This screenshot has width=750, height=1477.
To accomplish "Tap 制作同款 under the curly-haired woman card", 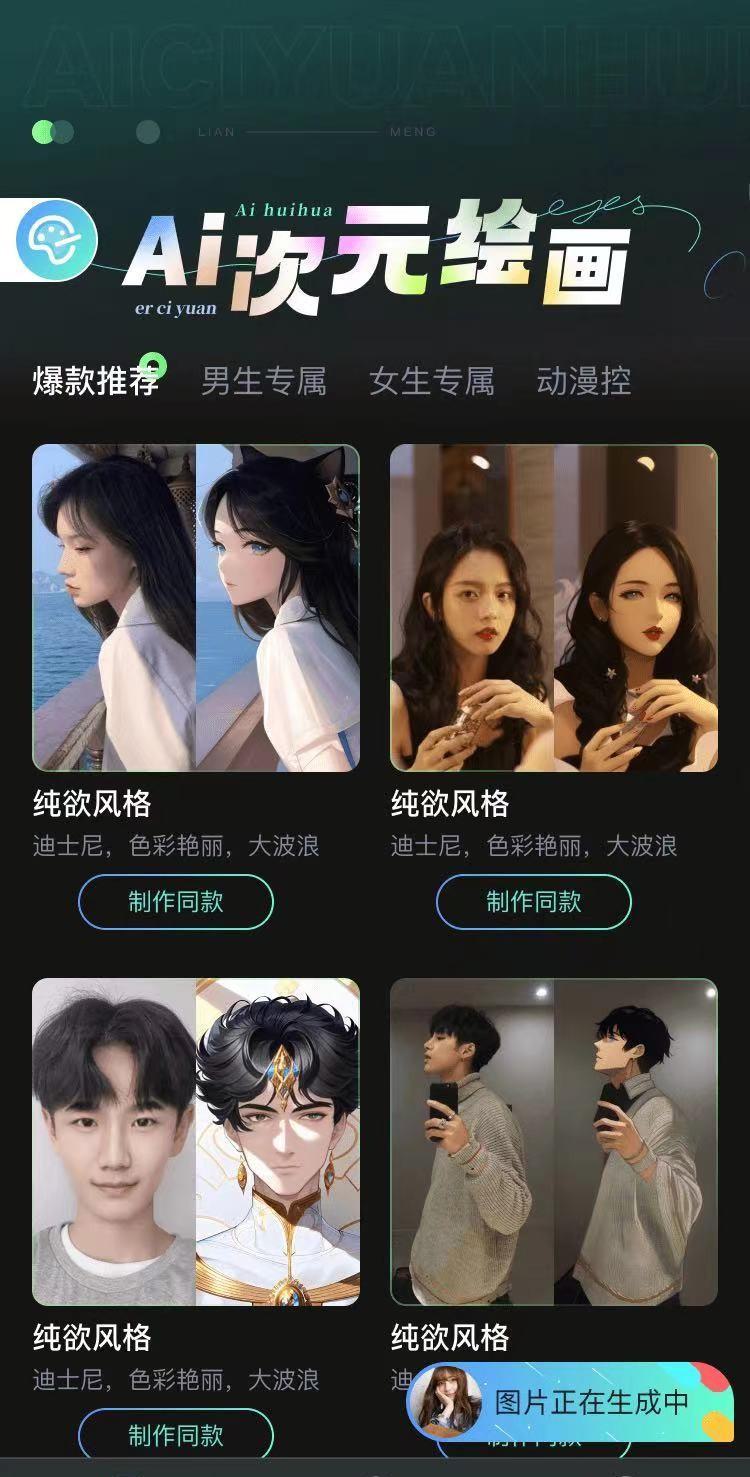I will pos(534,902).
